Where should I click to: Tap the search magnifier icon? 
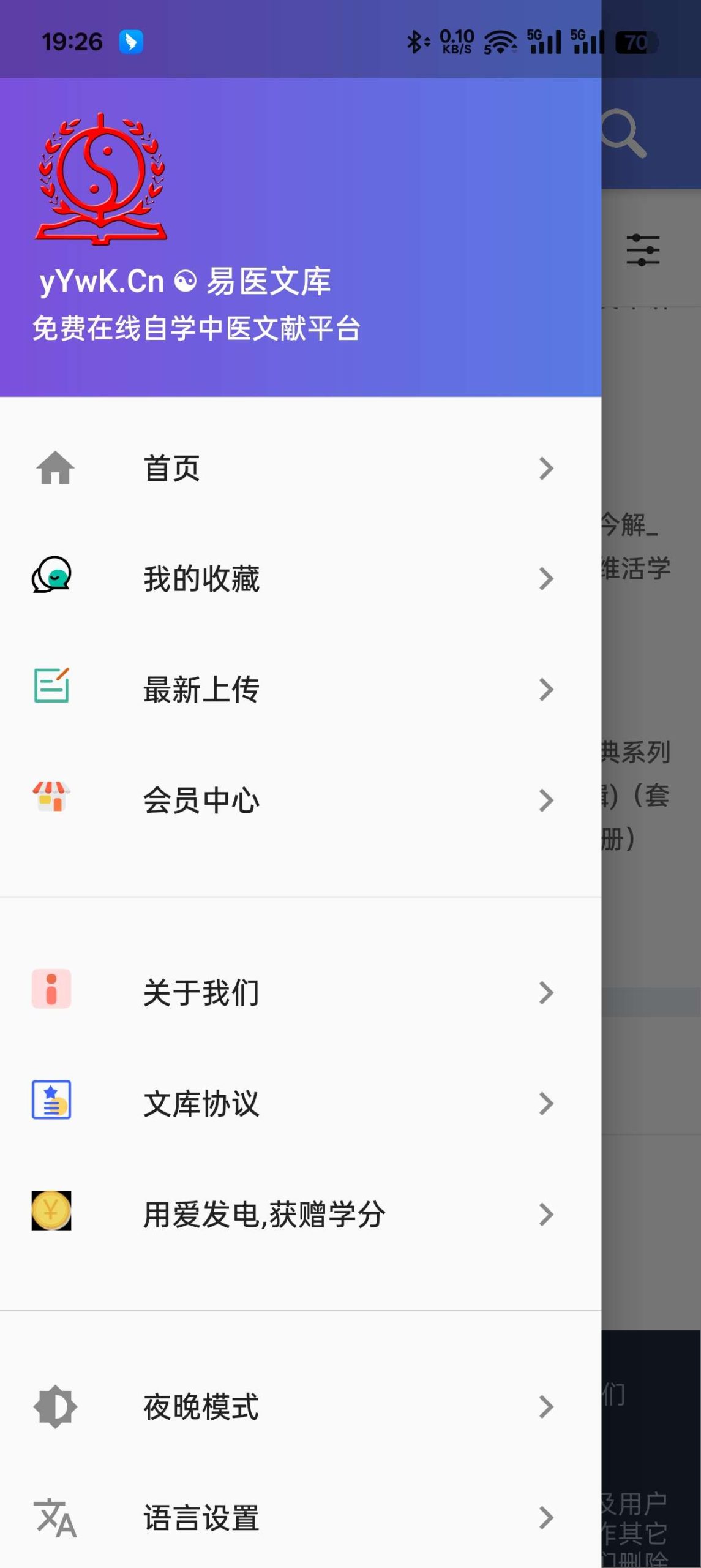(624, 133)
